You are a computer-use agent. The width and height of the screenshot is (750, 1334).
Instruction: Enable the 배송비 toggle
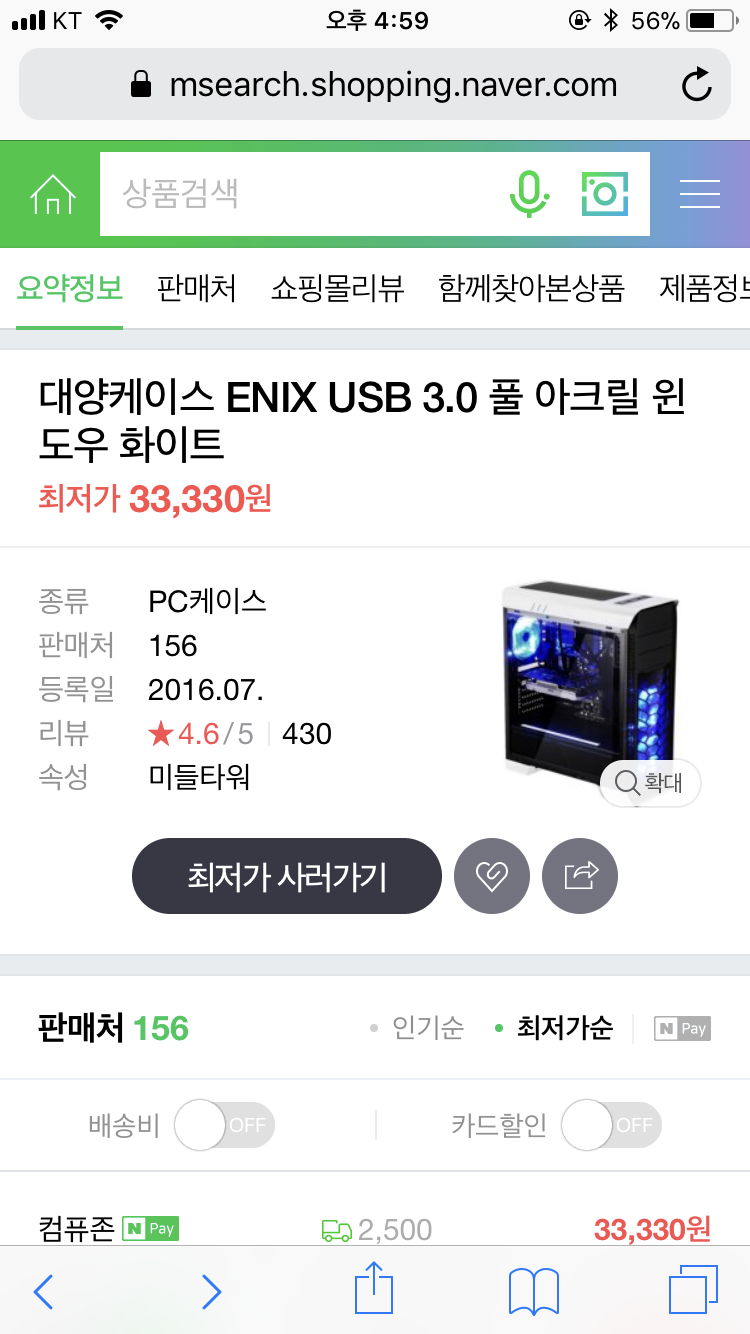[x=224, y=1125]
